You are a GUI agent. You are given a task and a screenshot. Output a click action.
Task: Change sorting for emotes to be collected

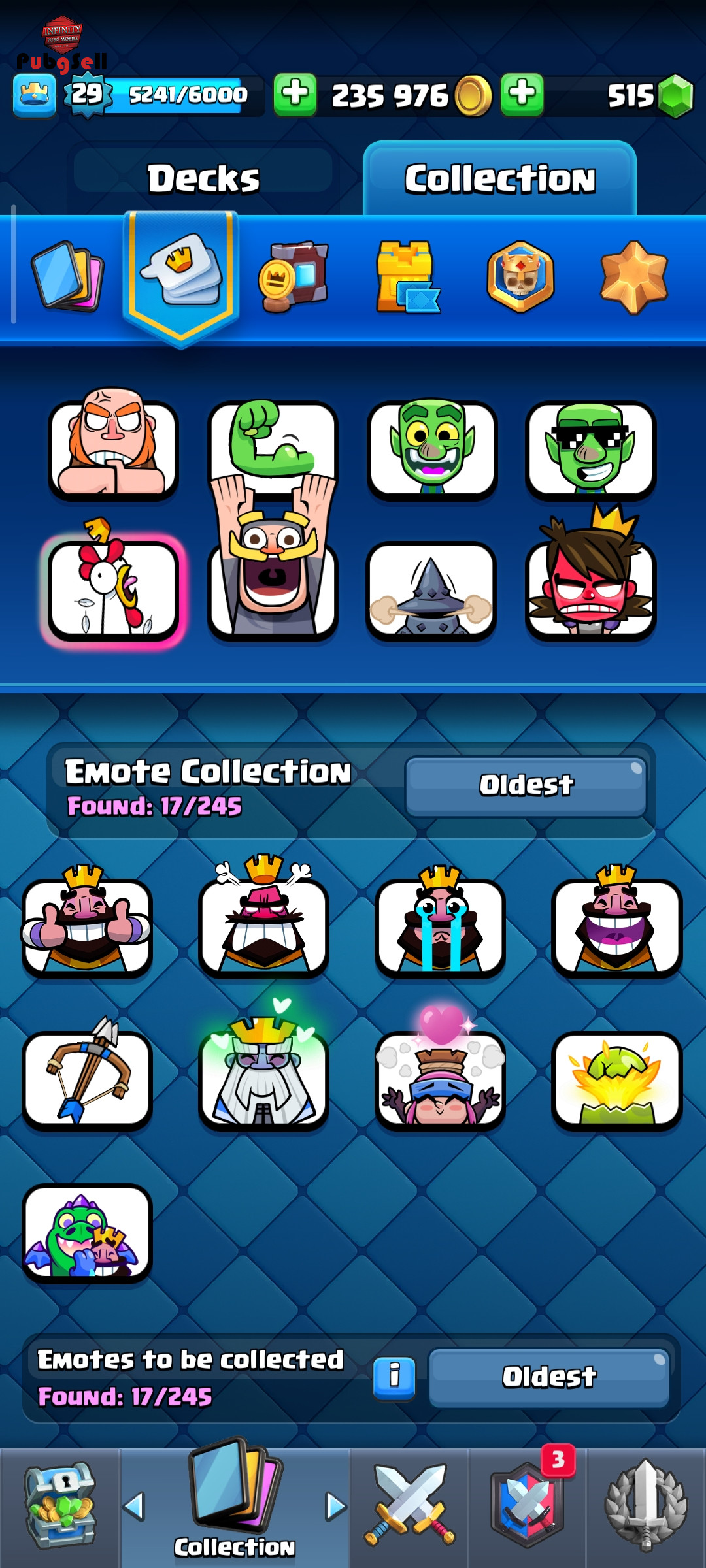[x=549, y=1377]
